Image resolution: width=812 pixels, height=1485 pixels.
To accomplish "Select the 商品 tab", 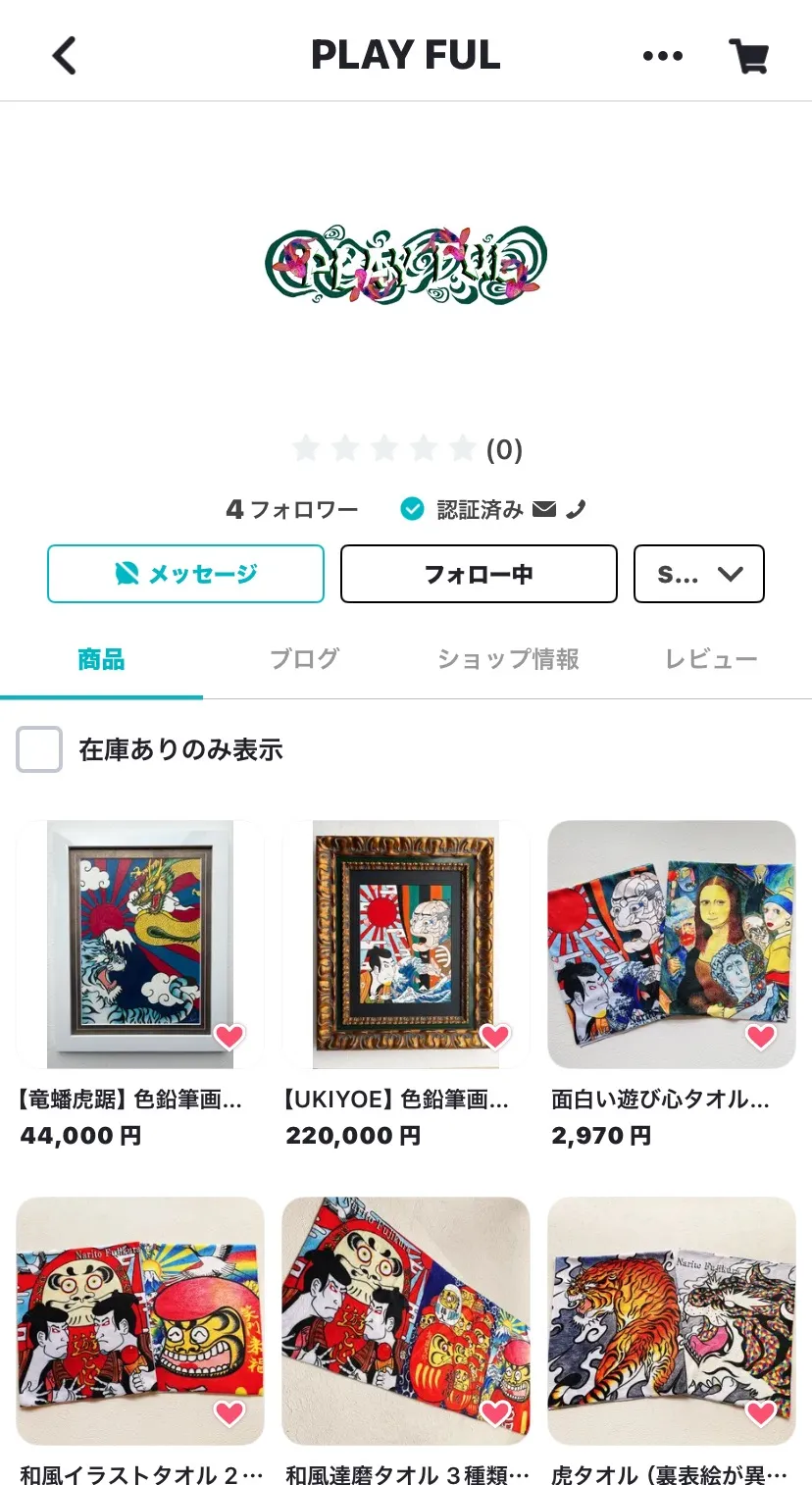I will [x=101, y=659].
